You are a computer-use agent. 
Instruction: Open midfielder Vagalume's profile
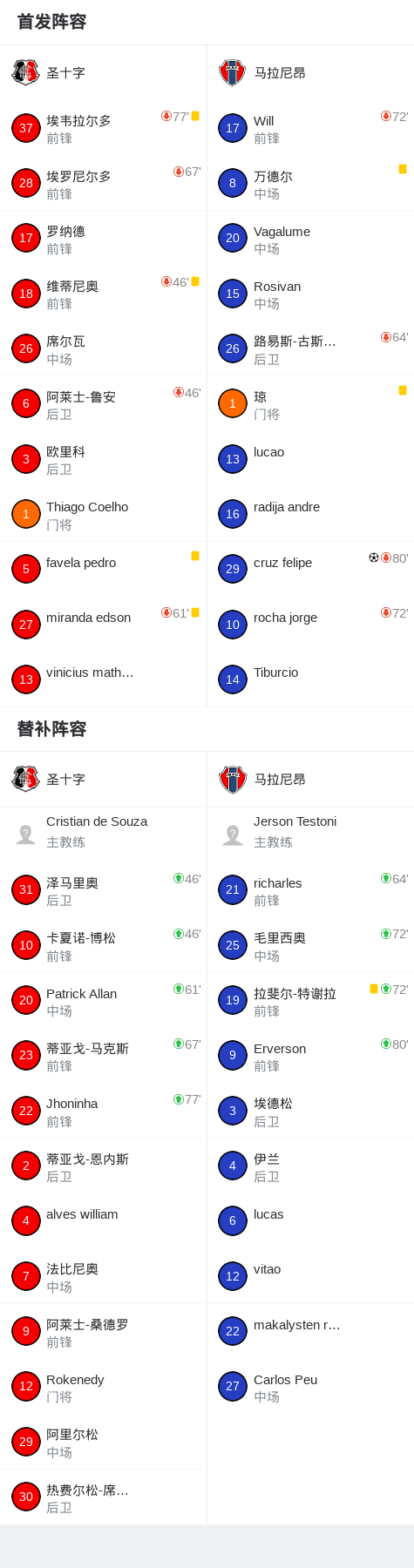click(x=310, y=238)
